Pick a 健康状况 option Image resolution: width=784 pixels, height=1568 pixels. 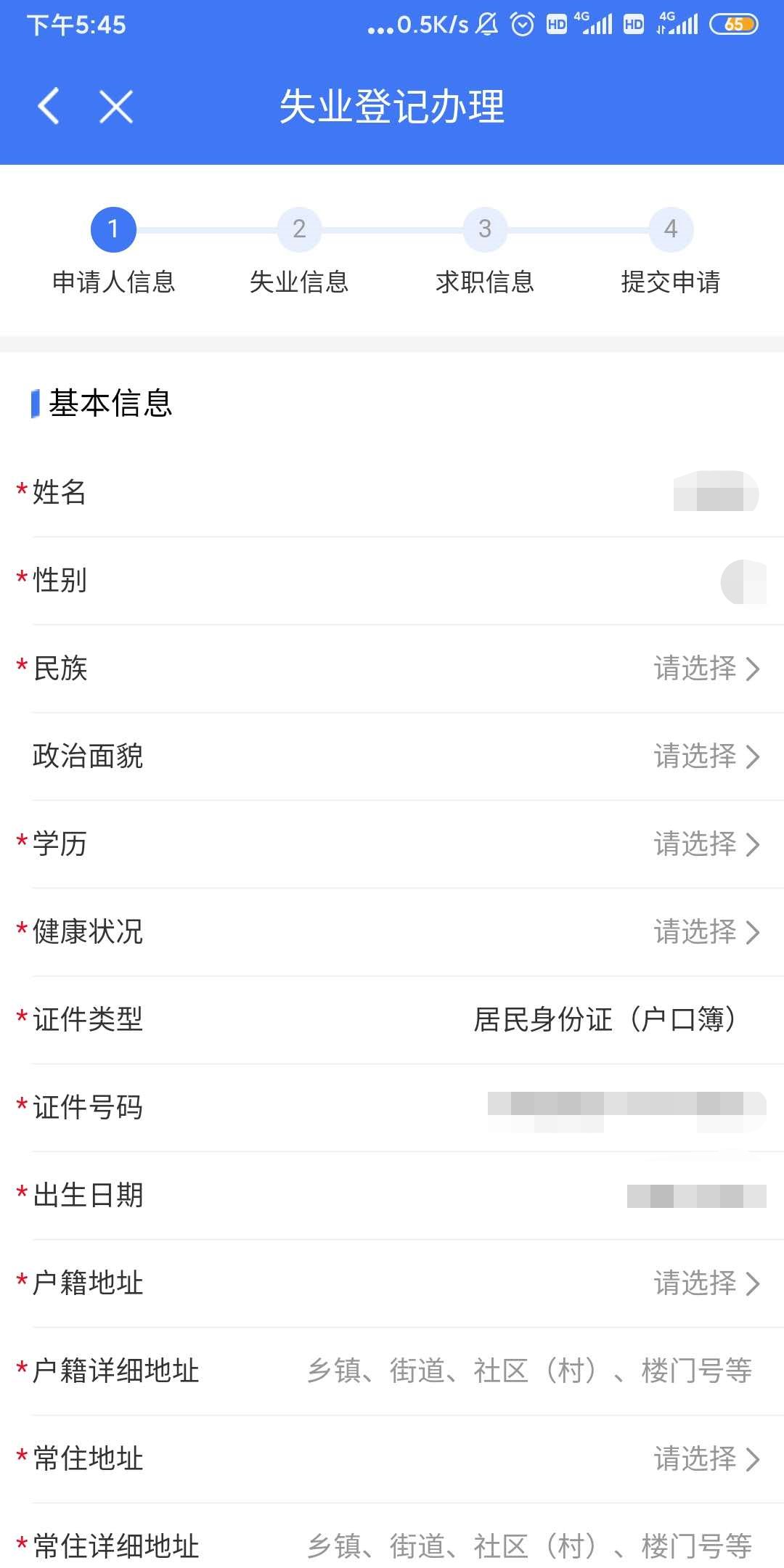[706, 932]
